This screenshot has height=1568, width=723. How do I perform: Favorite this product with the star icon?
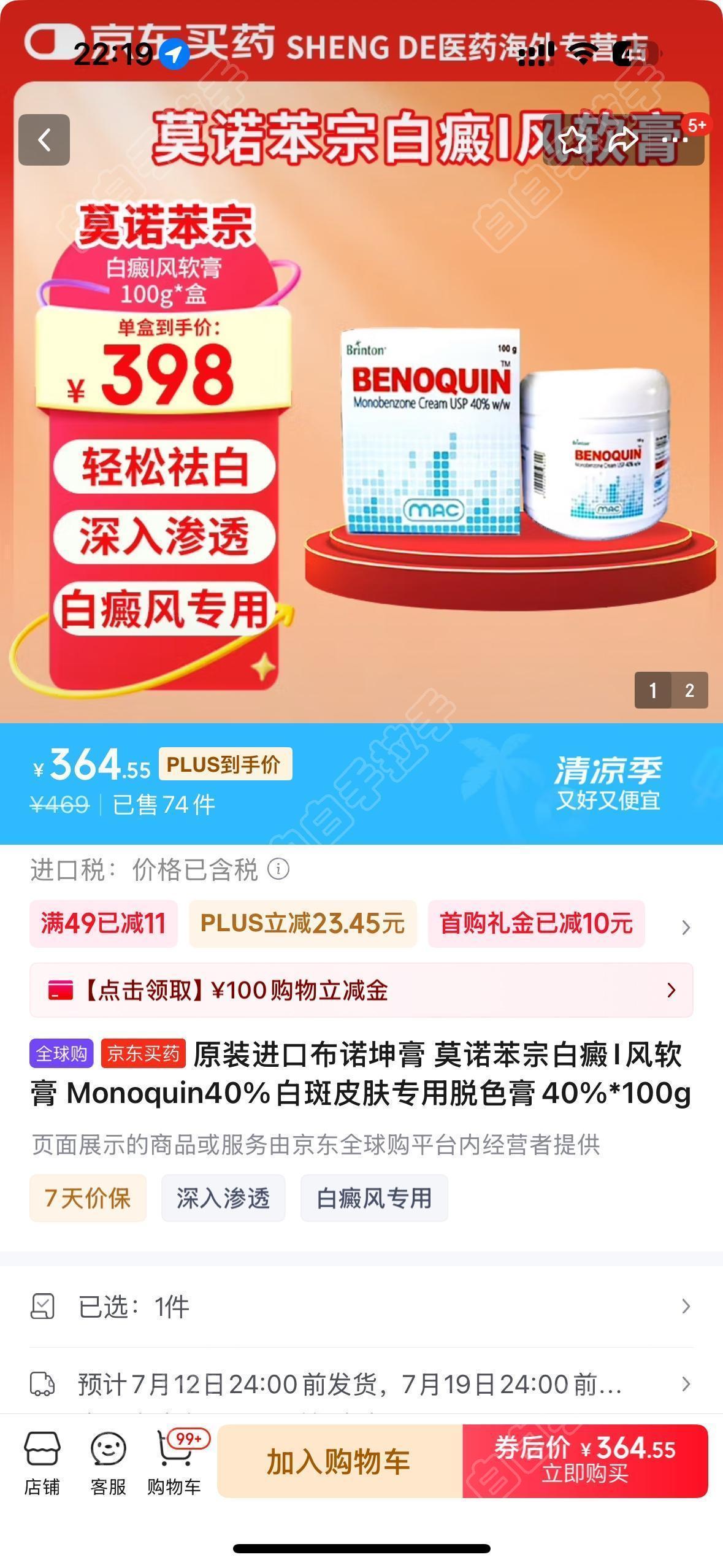click(573, 140)
